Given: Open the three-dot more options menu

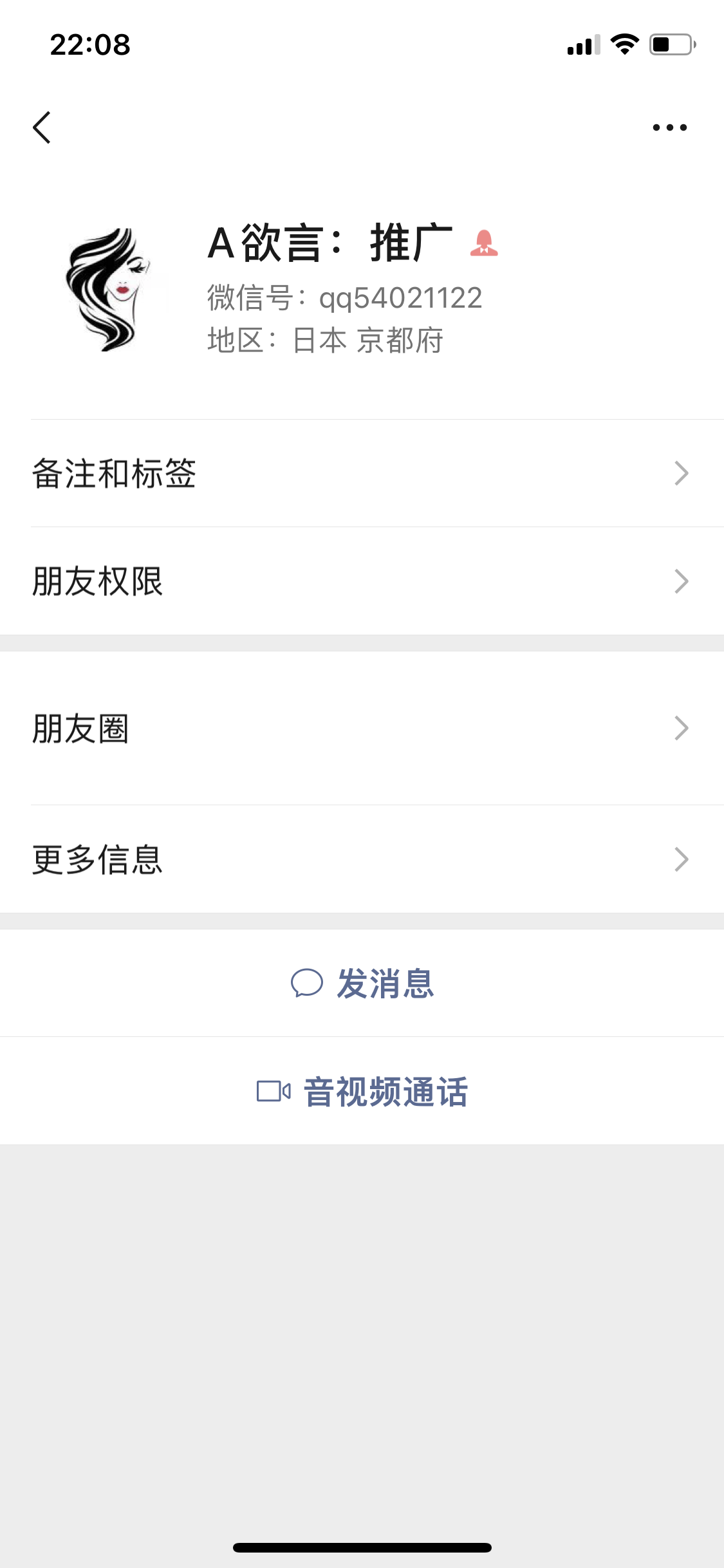Looking at the screenshot, I should (x=670, y=127).
